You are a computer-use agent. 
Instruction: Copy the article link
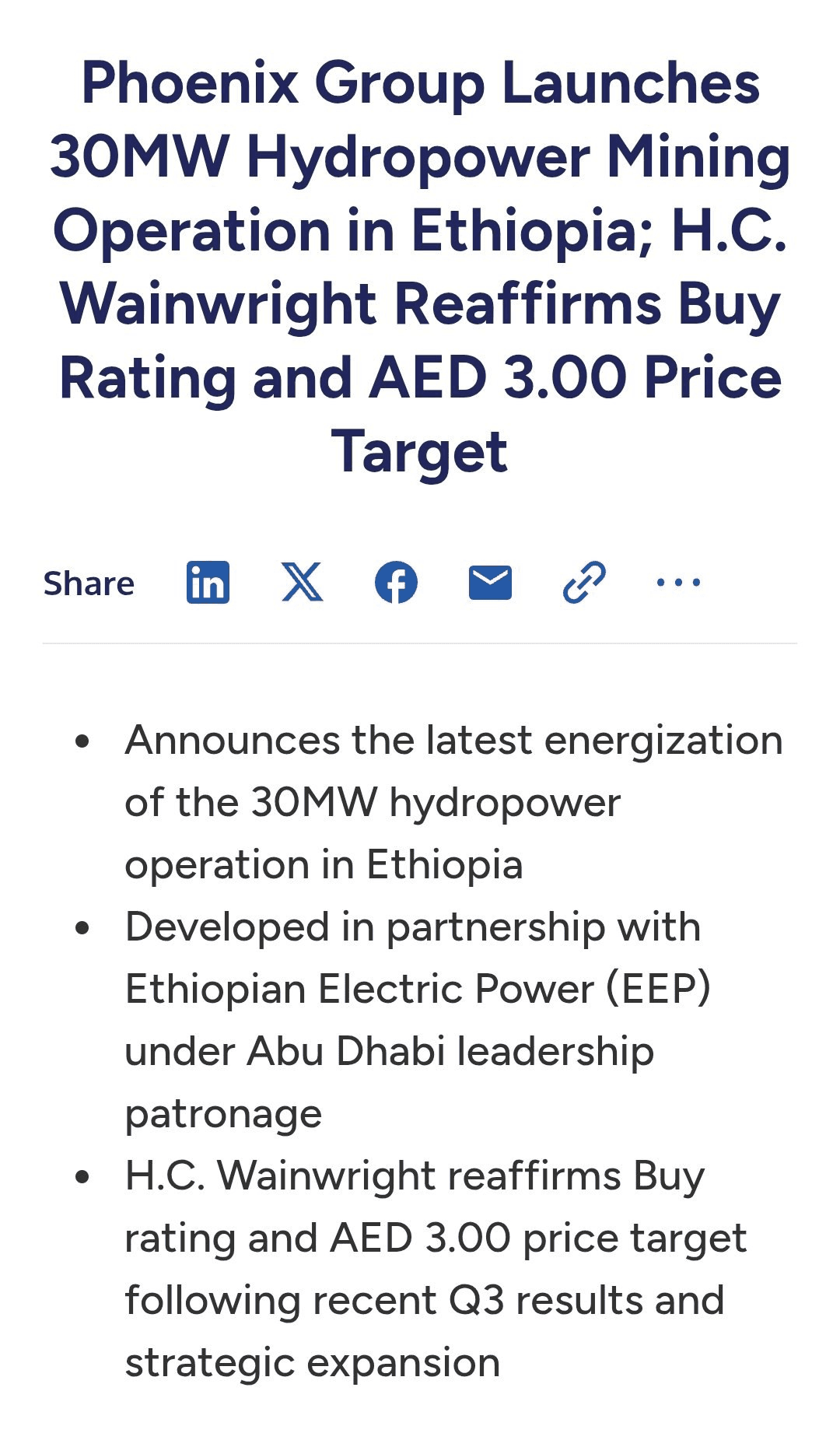coord(584,583)
